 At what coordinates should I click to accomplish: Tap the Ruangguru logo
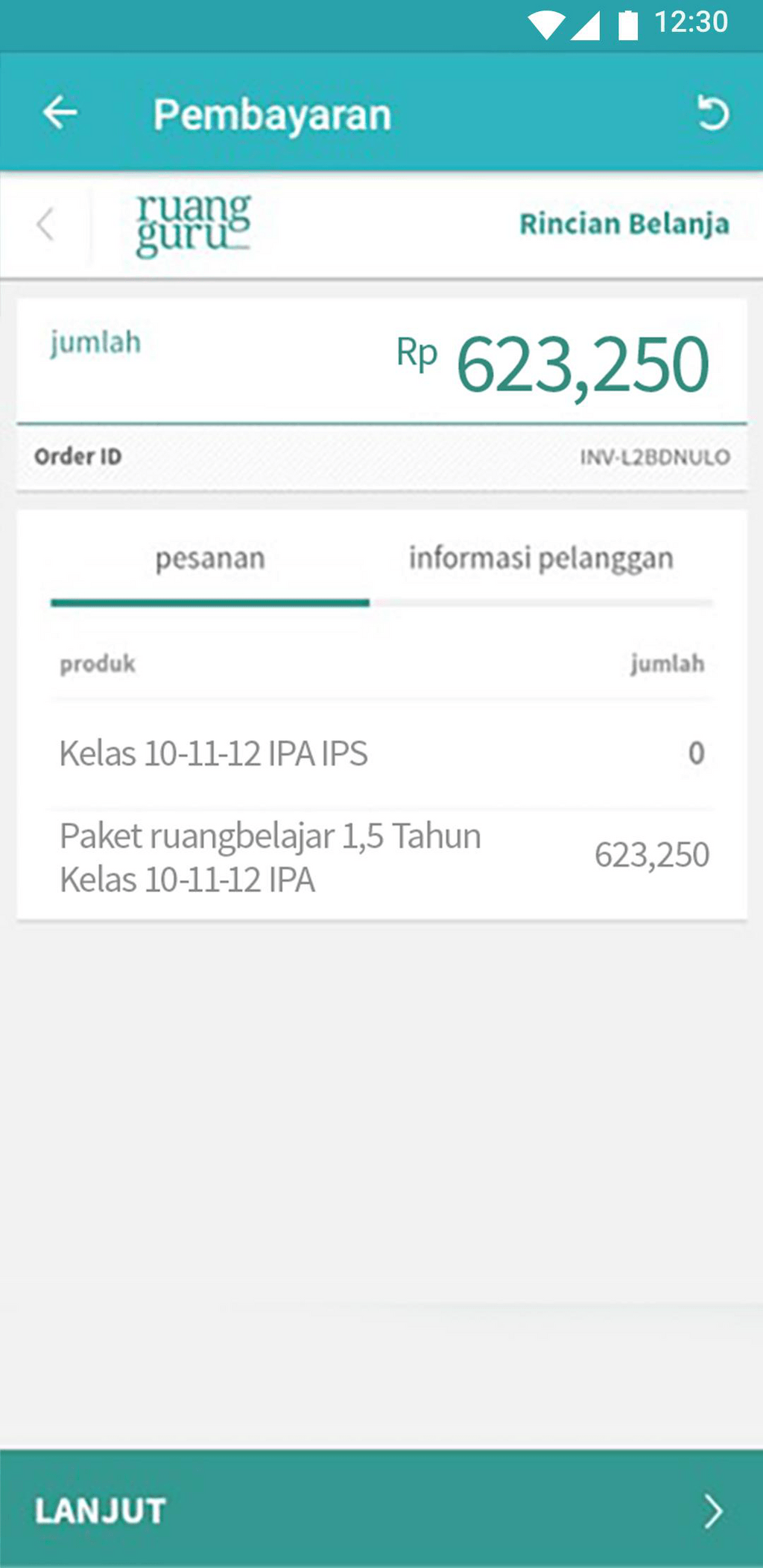[x=192, y=224]
